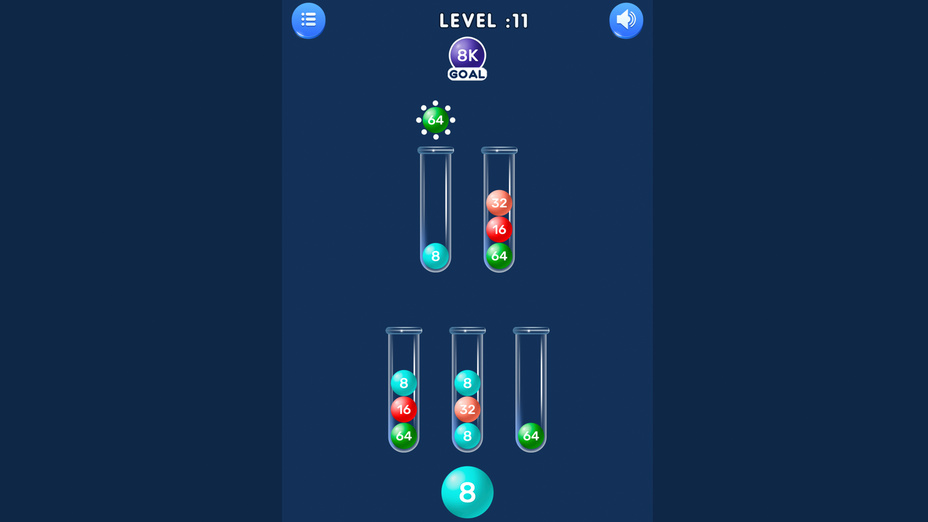The width and height of the screenshot is (928, 522).
Task: Mute the game sound
Action: (x=626, y=20)
